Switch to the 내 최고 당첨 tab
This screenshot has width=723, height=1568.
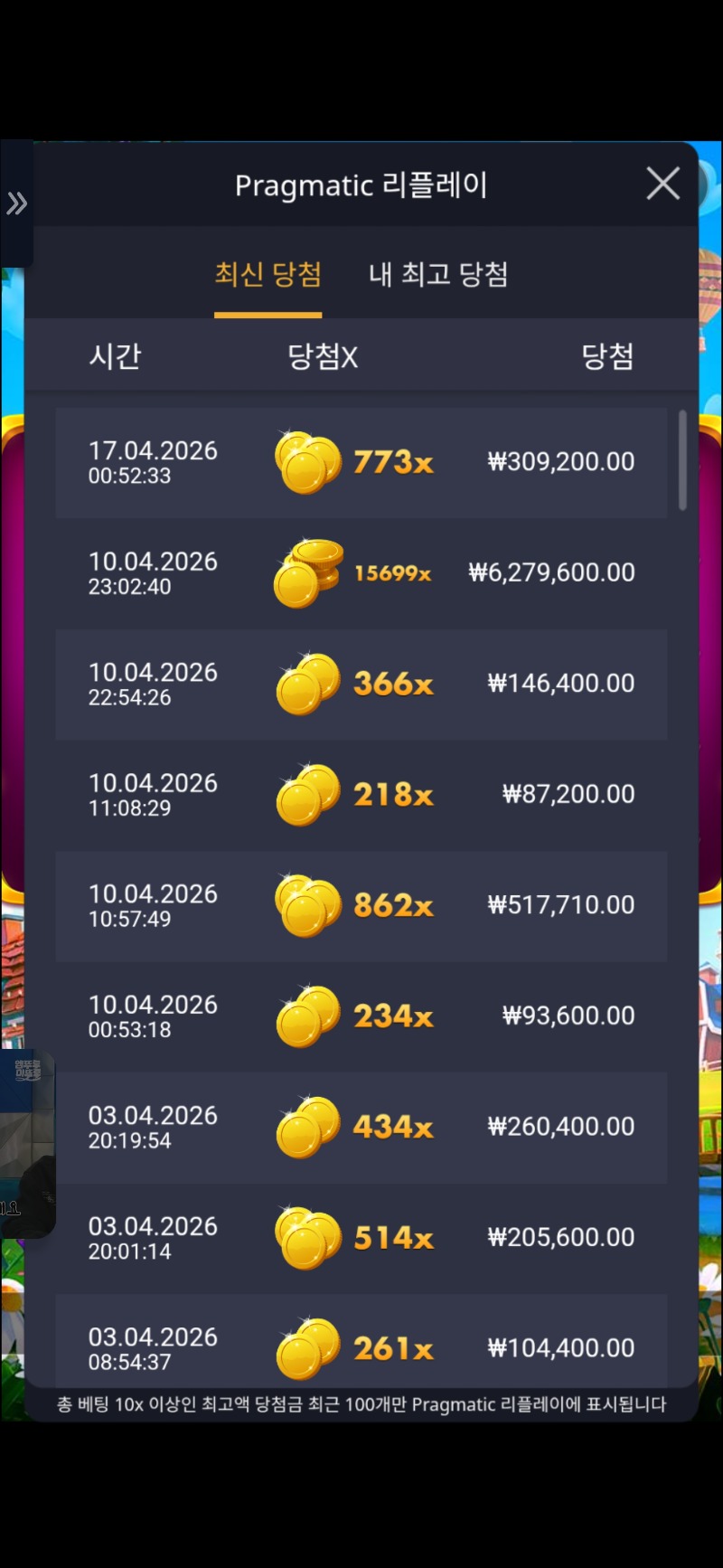[x=438, y=274]
